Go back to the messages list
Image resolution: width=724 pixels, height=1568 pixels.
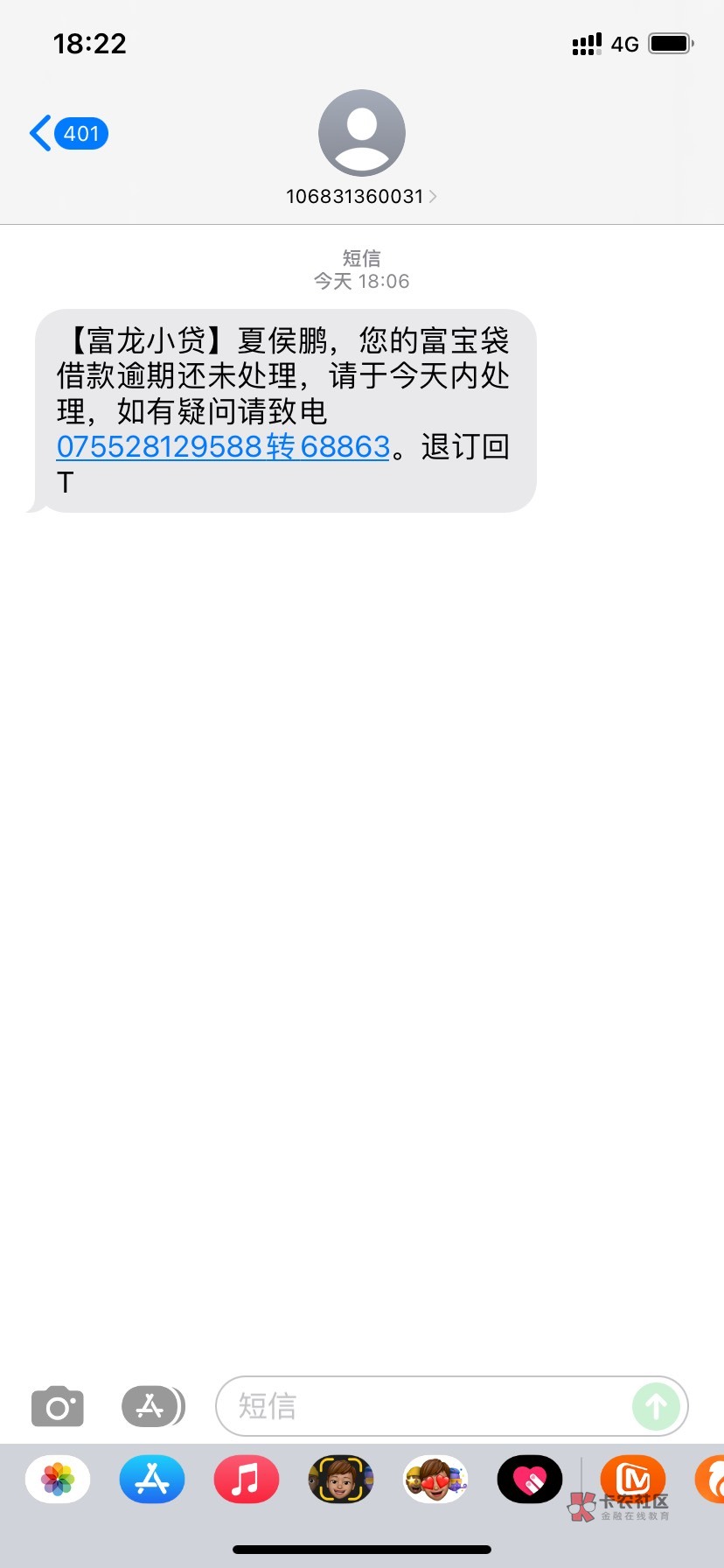pyautogui.click(x=68, y=134)
